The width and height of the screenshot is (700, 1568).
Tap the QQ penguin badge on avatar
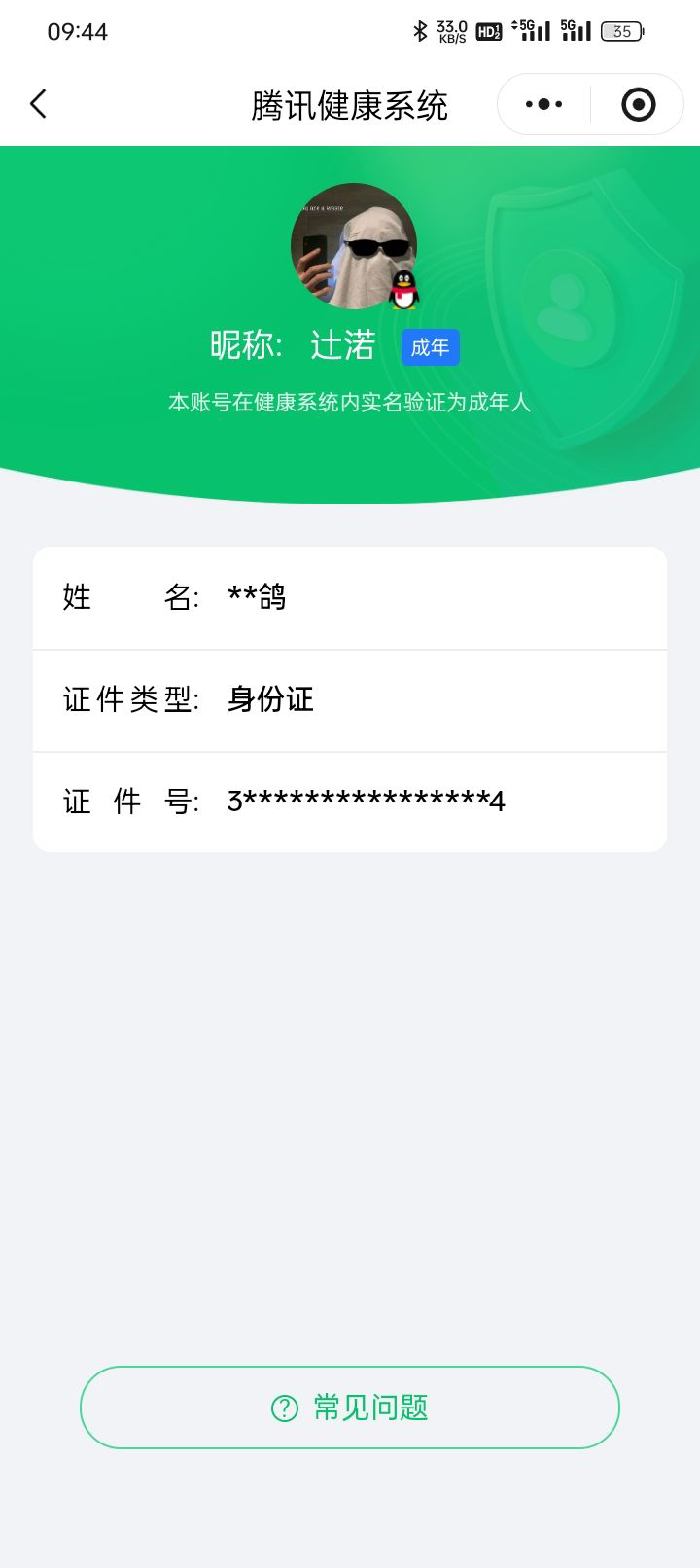[x=404, y=288]
